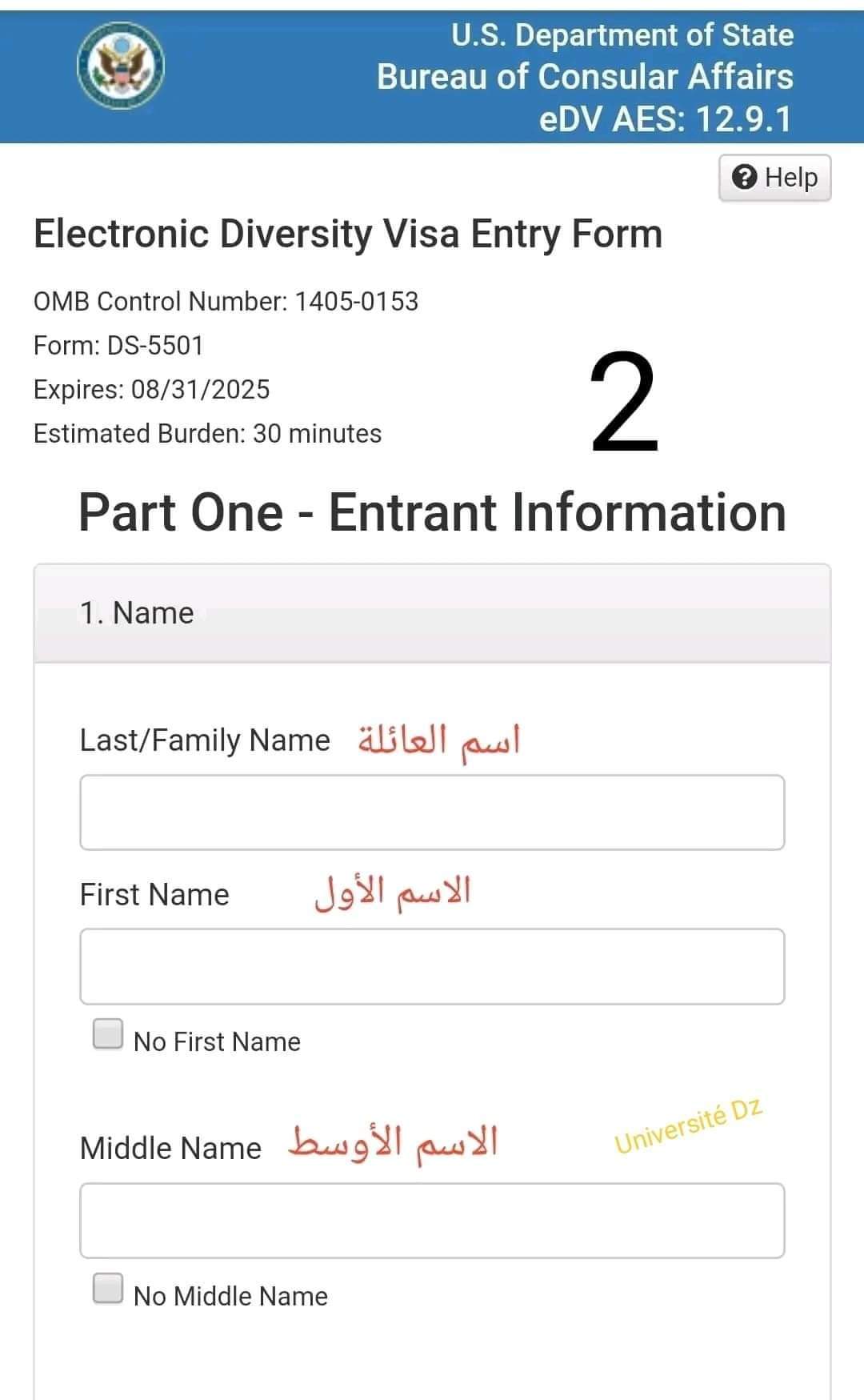Viewport: 864px width, 1400px height.
Task: Focus the First Name text field
Action: coord(432,967)
